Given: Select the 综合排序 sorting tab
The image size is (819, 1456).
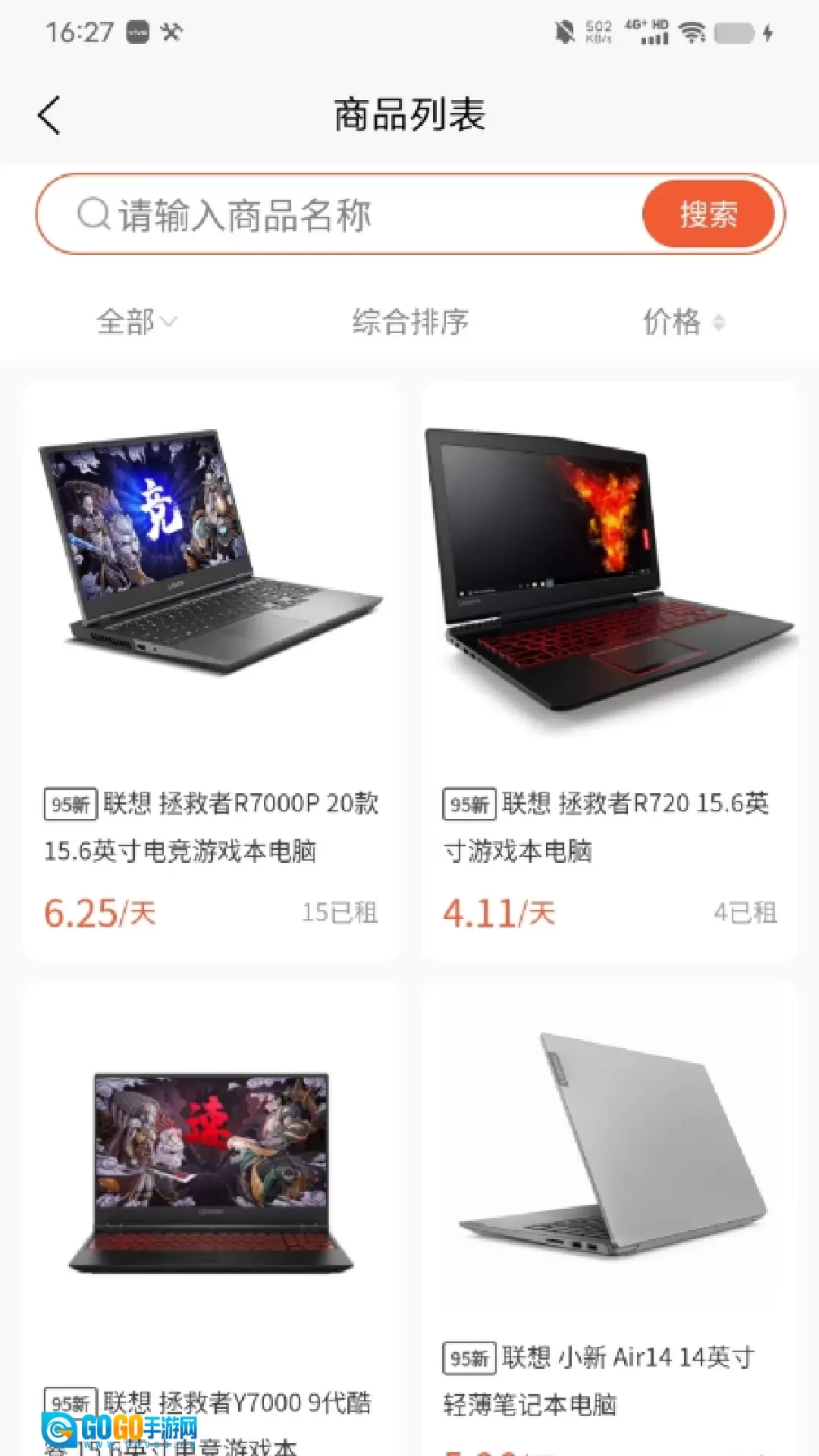Looking at the screenshot, I should (409, 322).
